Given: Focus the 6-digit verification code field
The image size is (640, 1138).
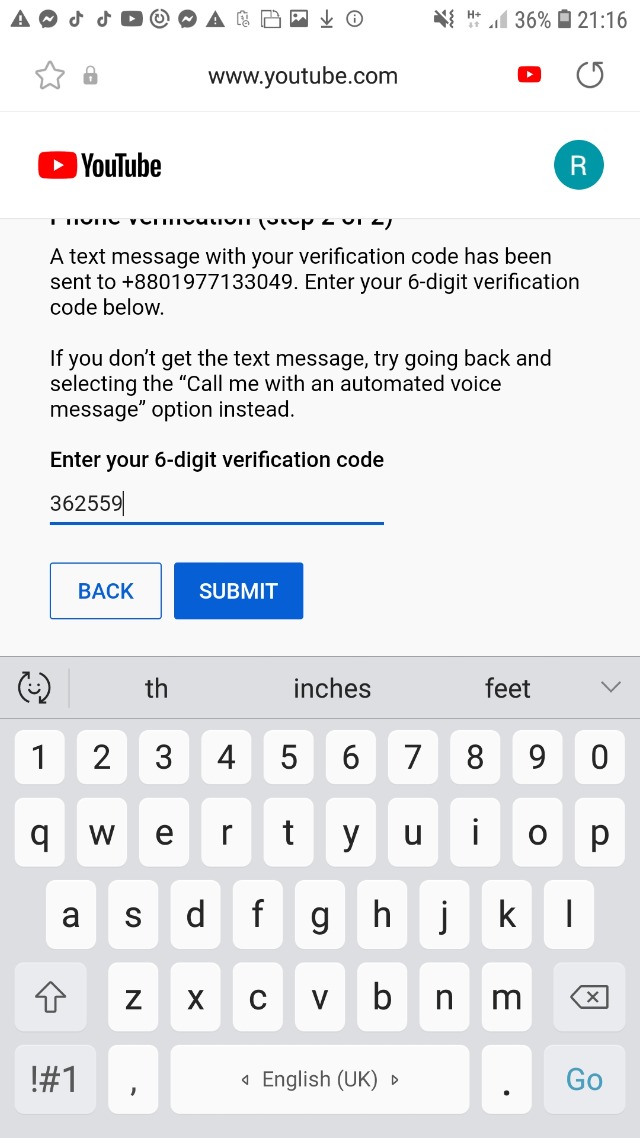Looking at the screenshot, I should click(216, 504).
